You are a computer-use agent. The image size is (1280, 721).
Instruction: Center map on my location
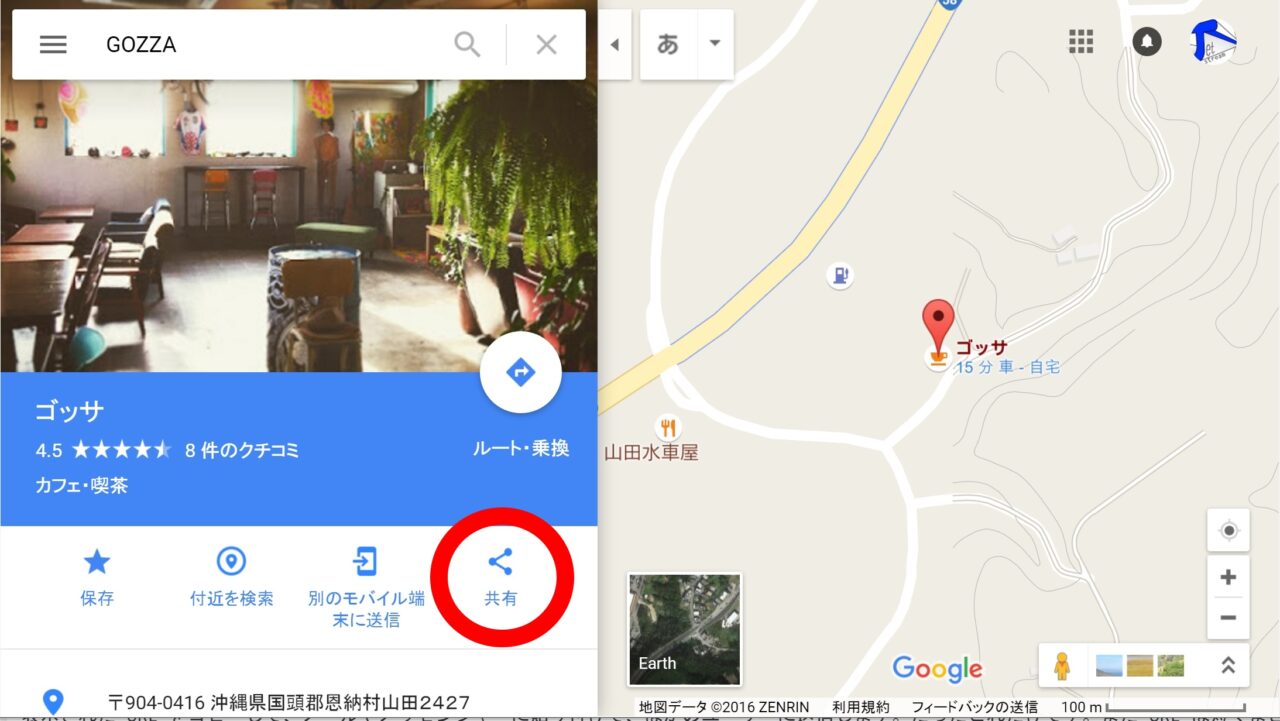tap(1228, 530)
